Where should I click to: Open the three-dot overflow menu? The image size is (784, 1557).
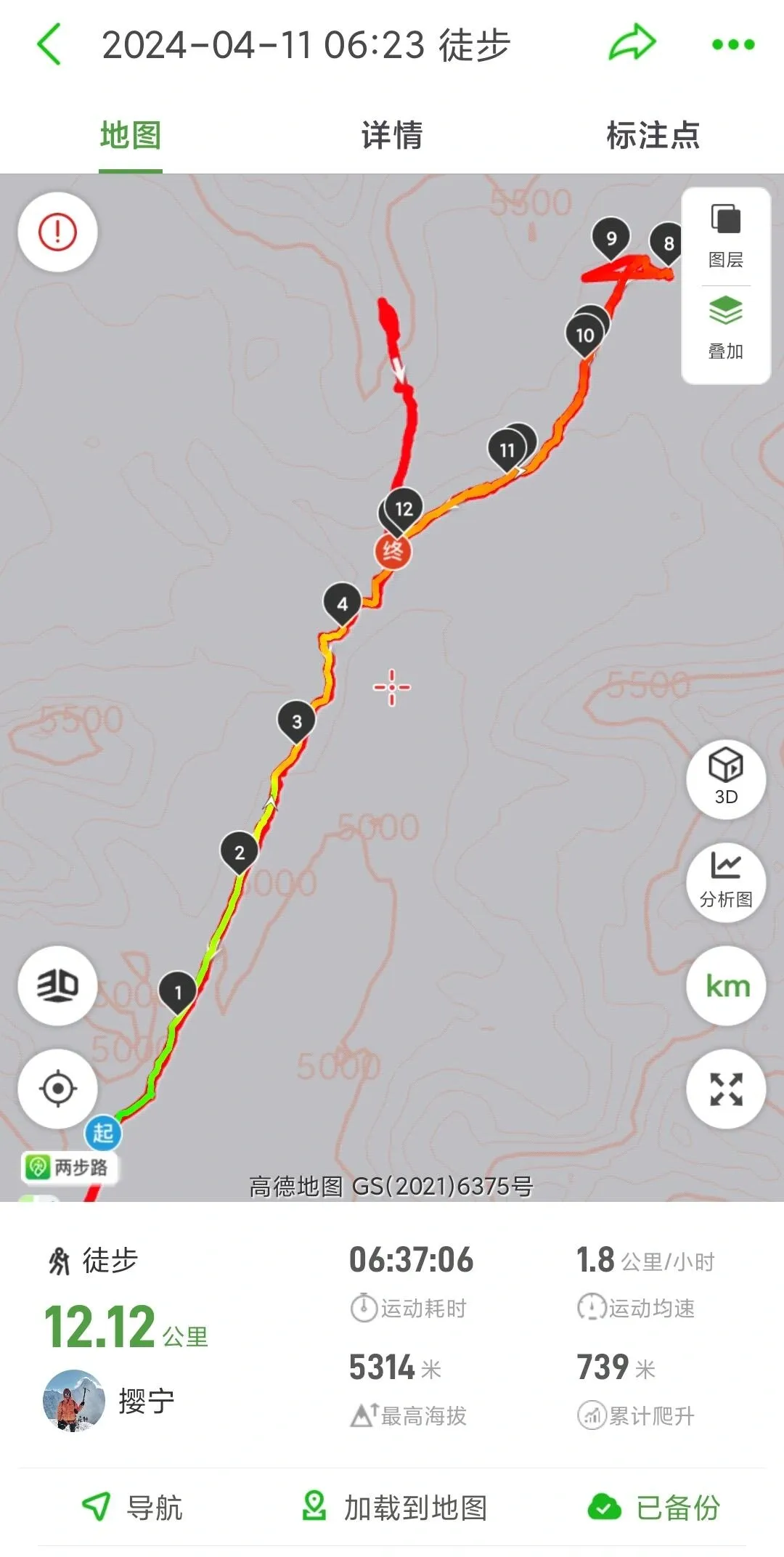click(732, 45)
